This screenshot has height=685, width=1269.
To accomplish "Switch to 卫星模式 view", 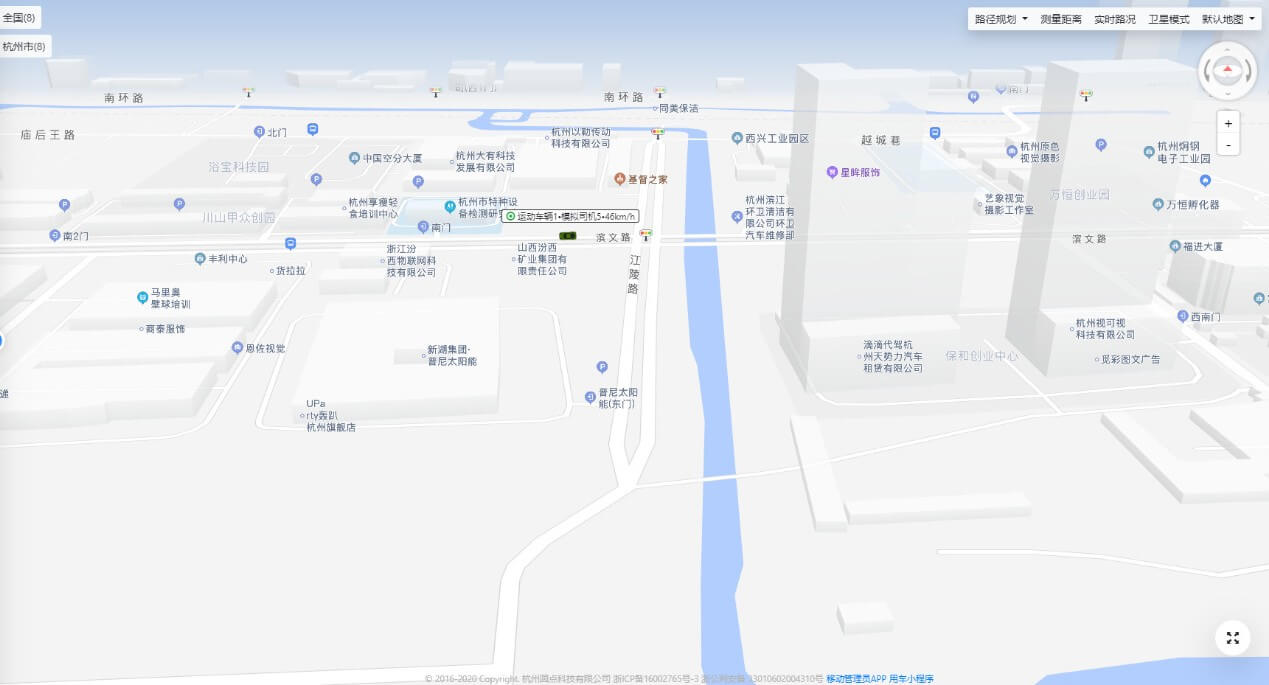I will (1168, 19).
